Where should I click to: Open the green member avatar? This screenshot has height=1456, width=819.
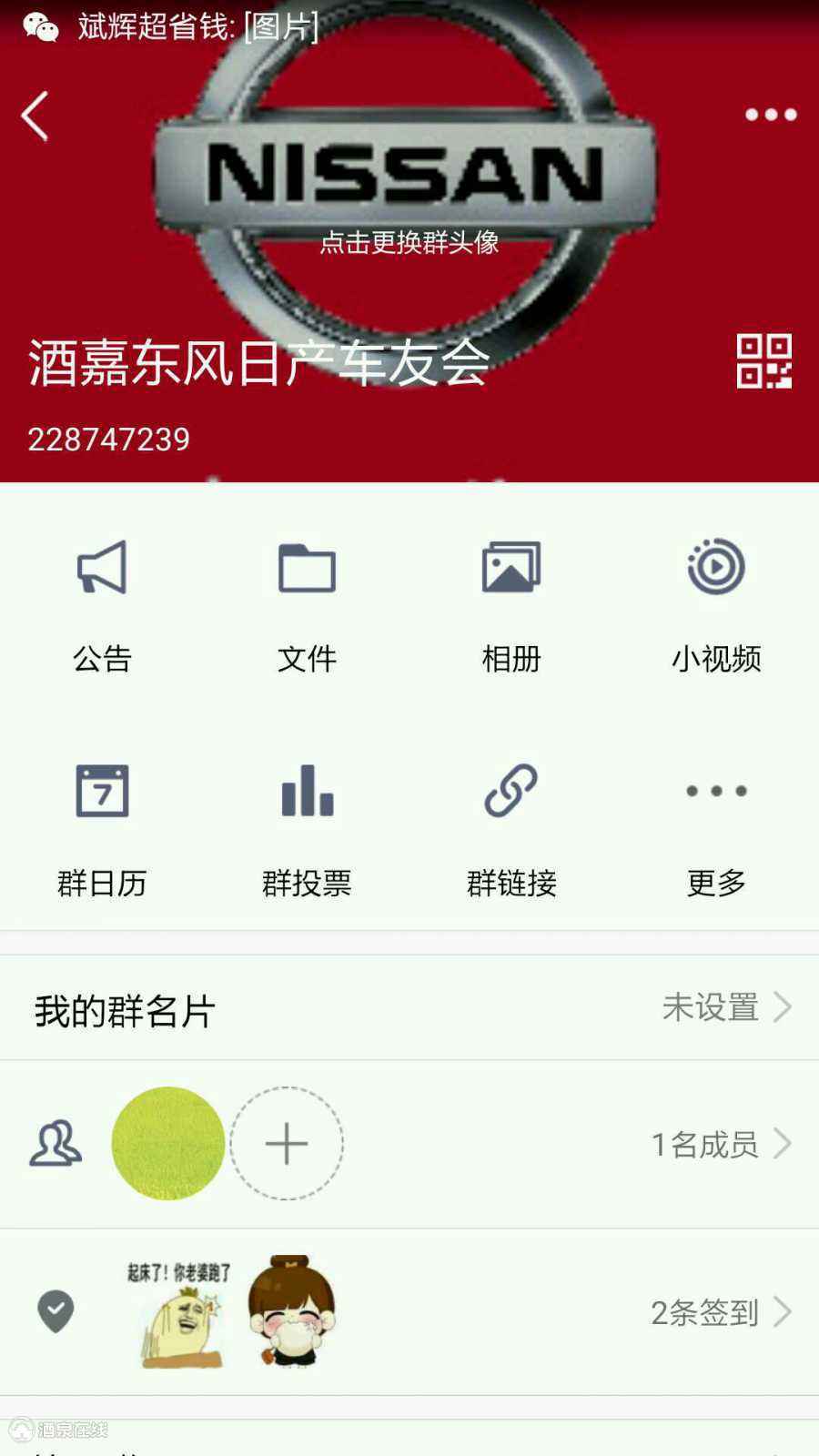[167, 1144]
